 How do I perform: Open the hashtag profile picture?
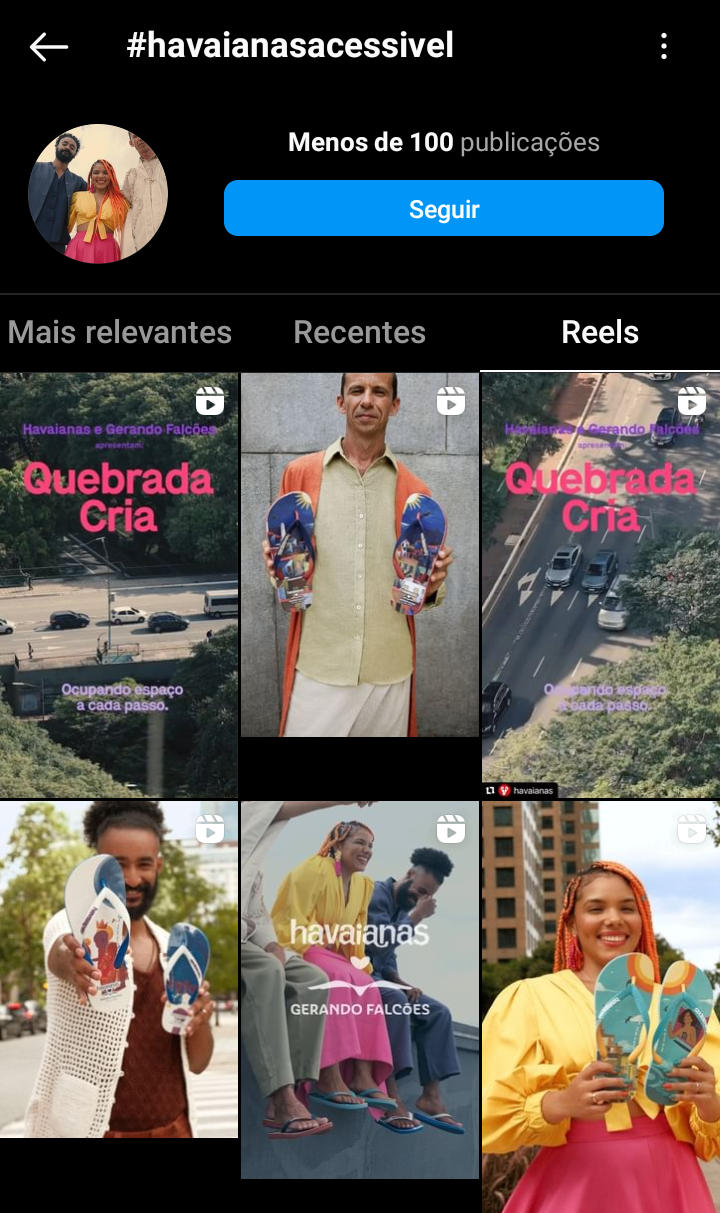[x=97, y=194]
